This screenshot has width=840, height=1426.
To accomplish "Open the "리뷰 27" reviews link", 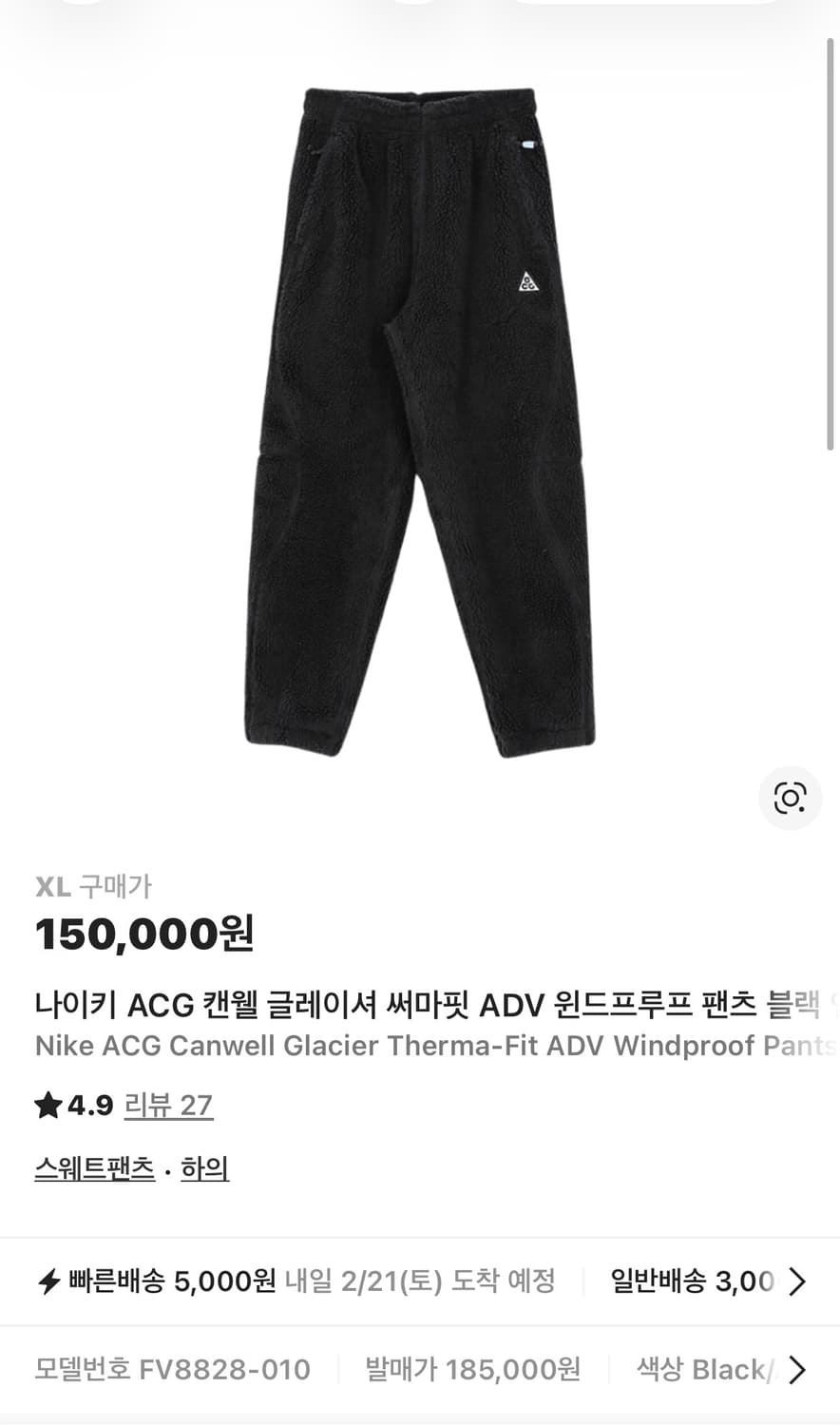I will coord(169,1106).
